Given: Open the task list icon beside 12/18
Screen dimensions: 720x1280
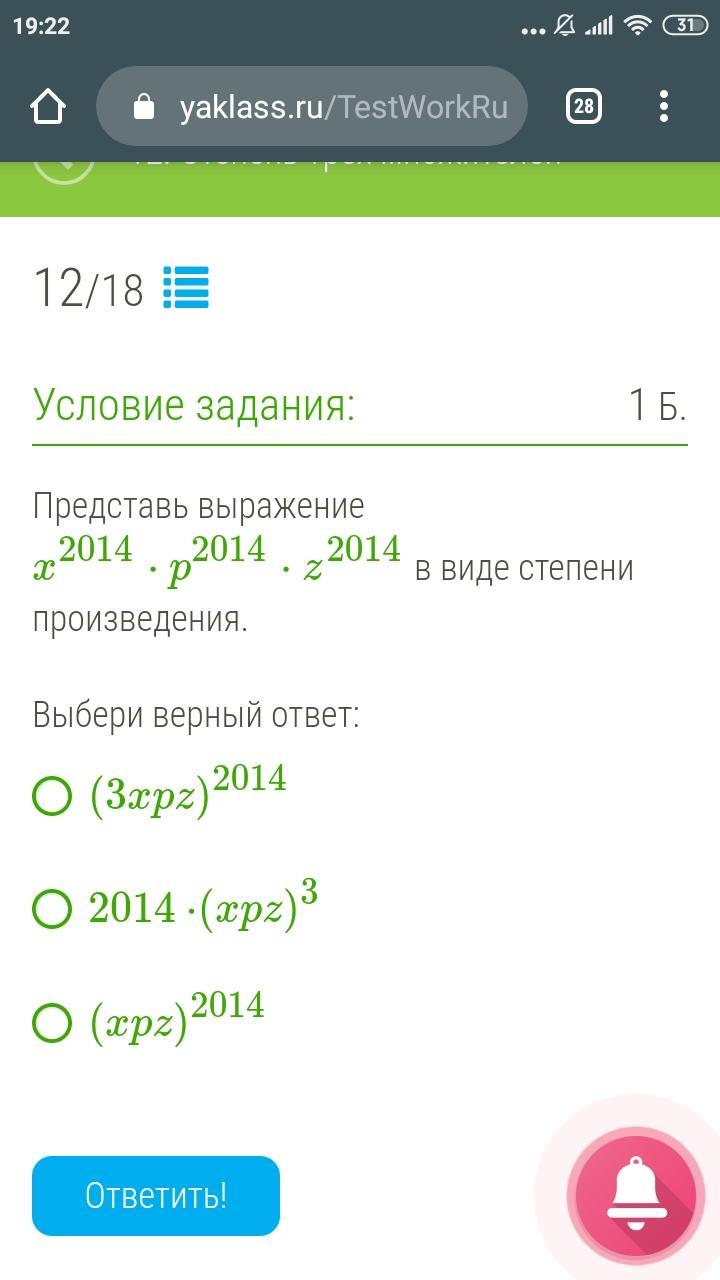Looking at the screenshot, I should [186, 288].
